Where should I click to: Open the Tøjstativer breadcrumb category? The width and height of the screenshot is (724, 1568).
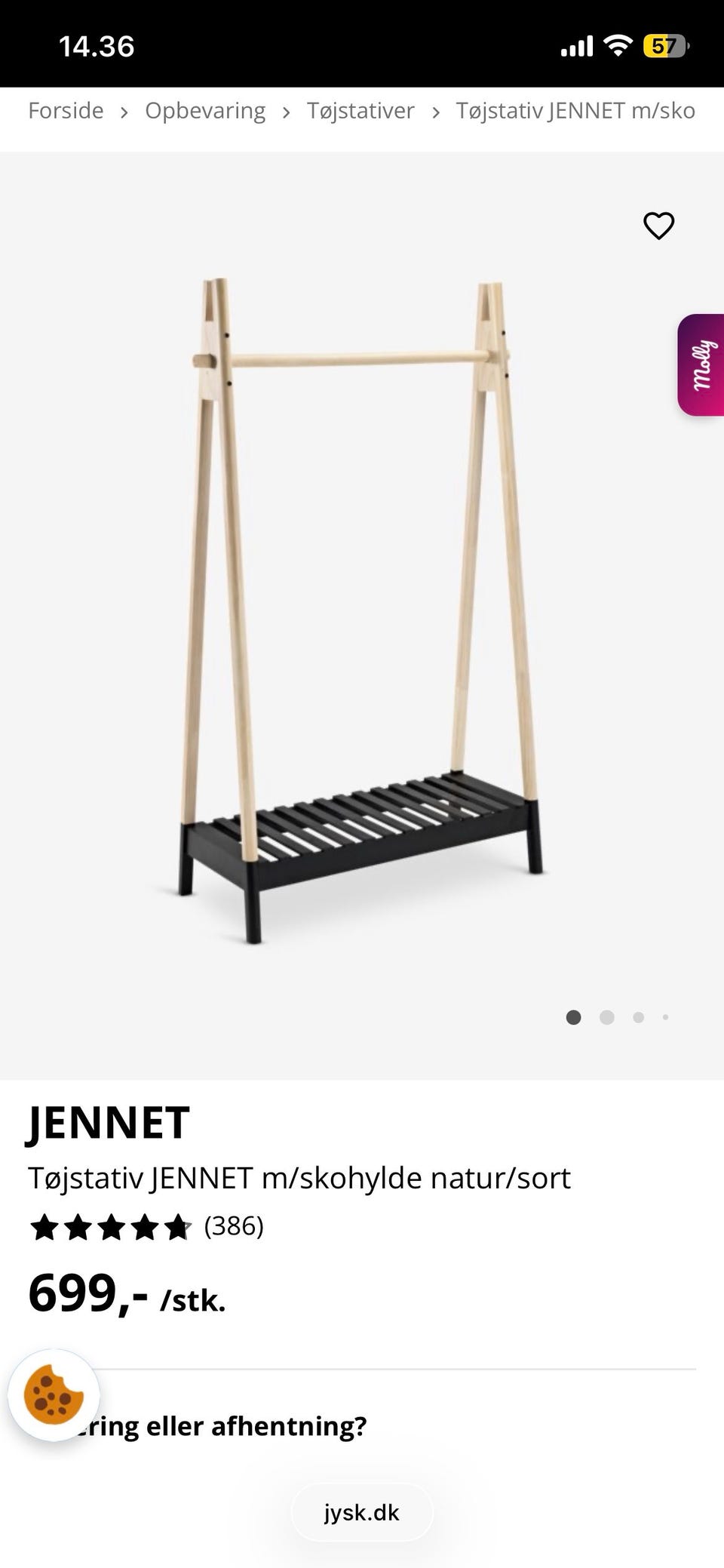pyautogui.click(x=360, y=111)
